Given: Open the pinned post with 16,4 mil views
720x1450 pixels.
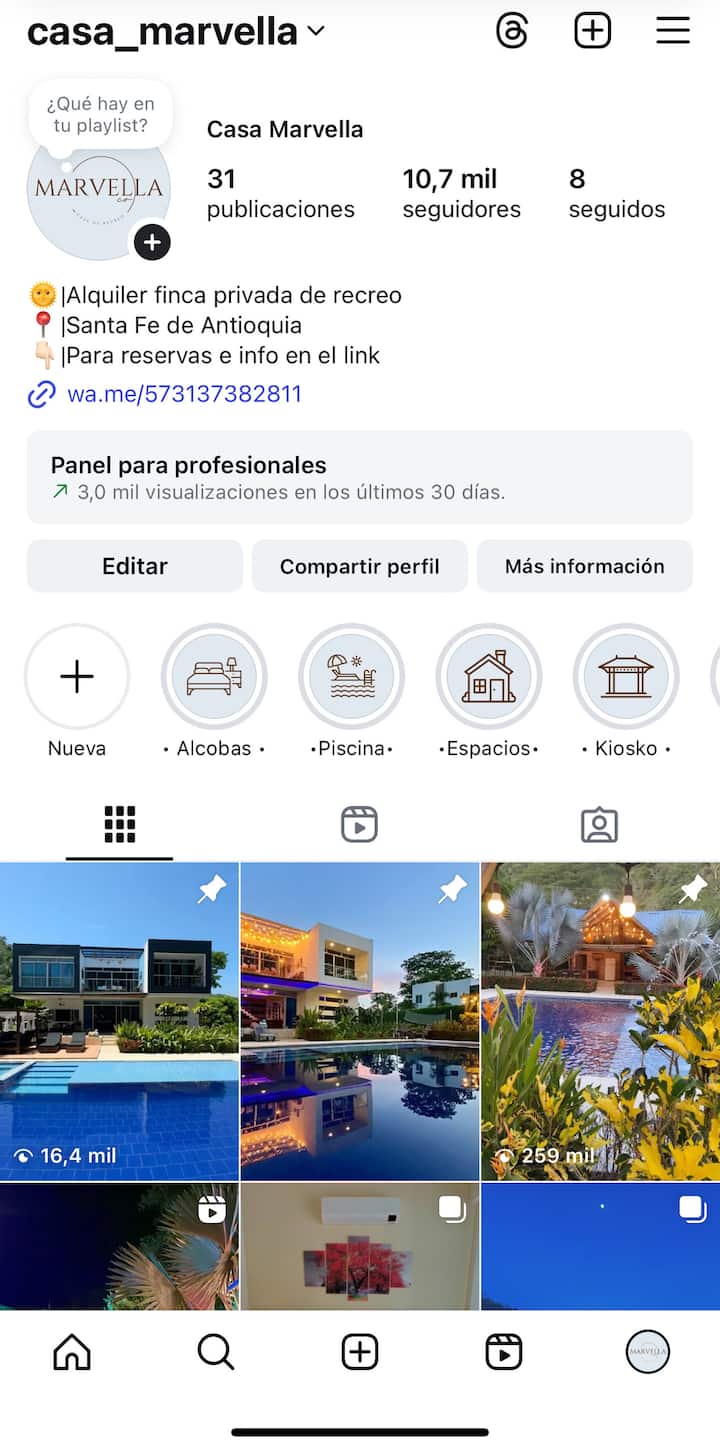Looking at the screenshot, I should [119, 1021].
